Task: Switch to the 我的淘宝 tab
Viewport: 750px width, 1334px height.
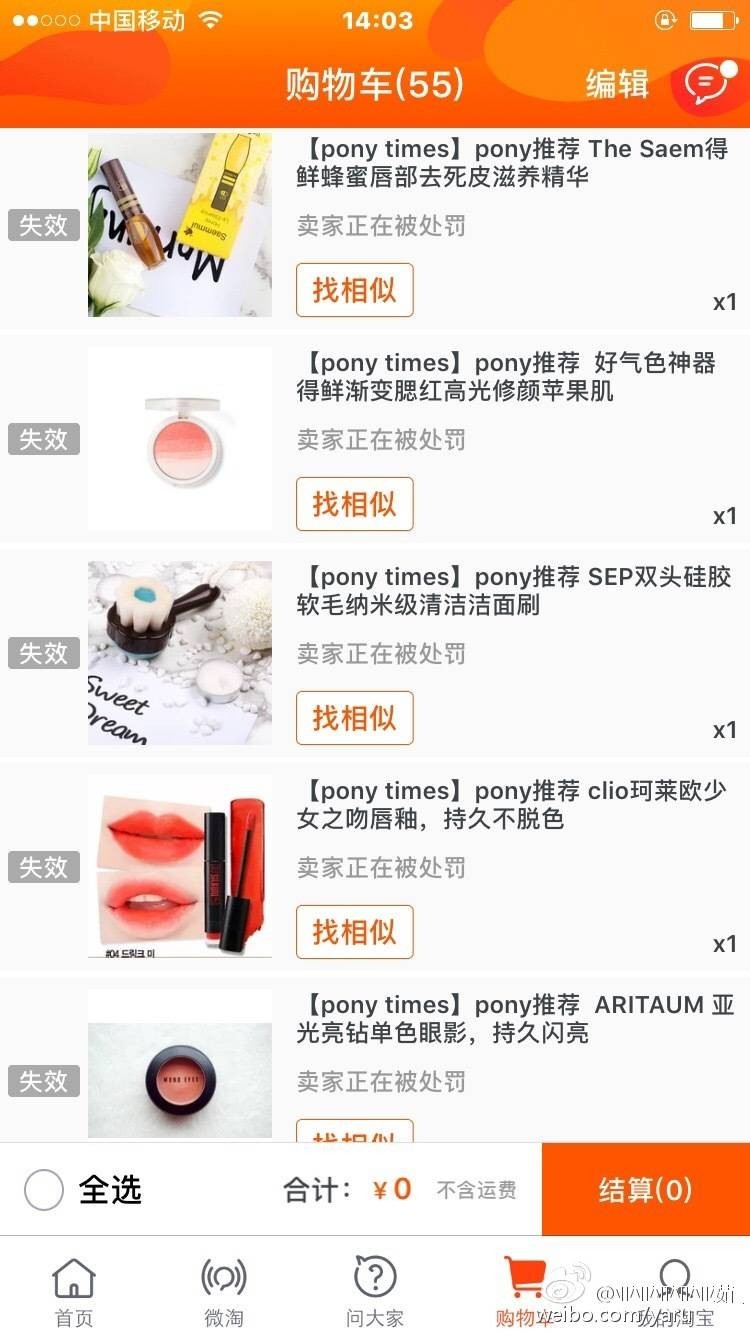Action: click(x=675, y=1290)
